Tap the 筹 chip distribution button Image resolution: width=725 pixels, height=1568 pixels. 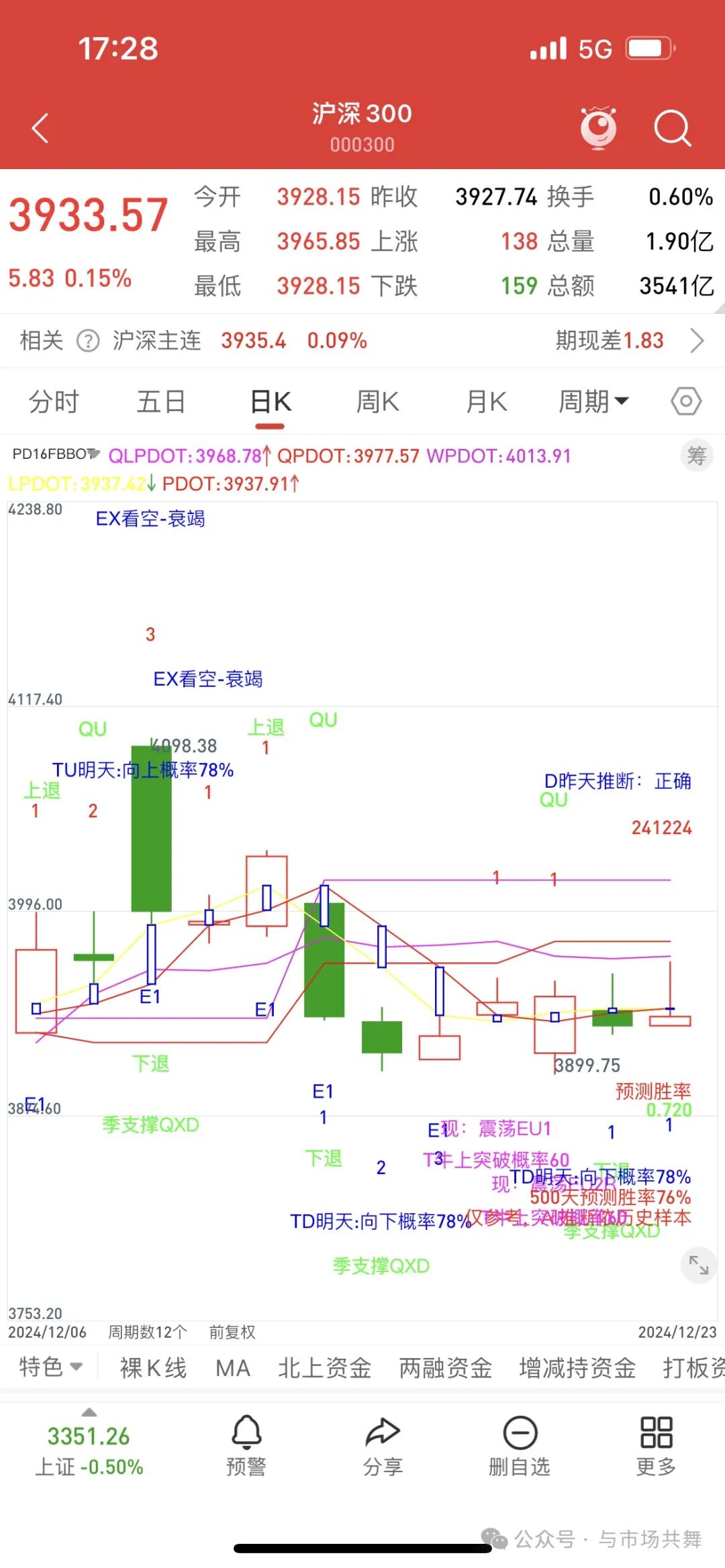point(696,456)
